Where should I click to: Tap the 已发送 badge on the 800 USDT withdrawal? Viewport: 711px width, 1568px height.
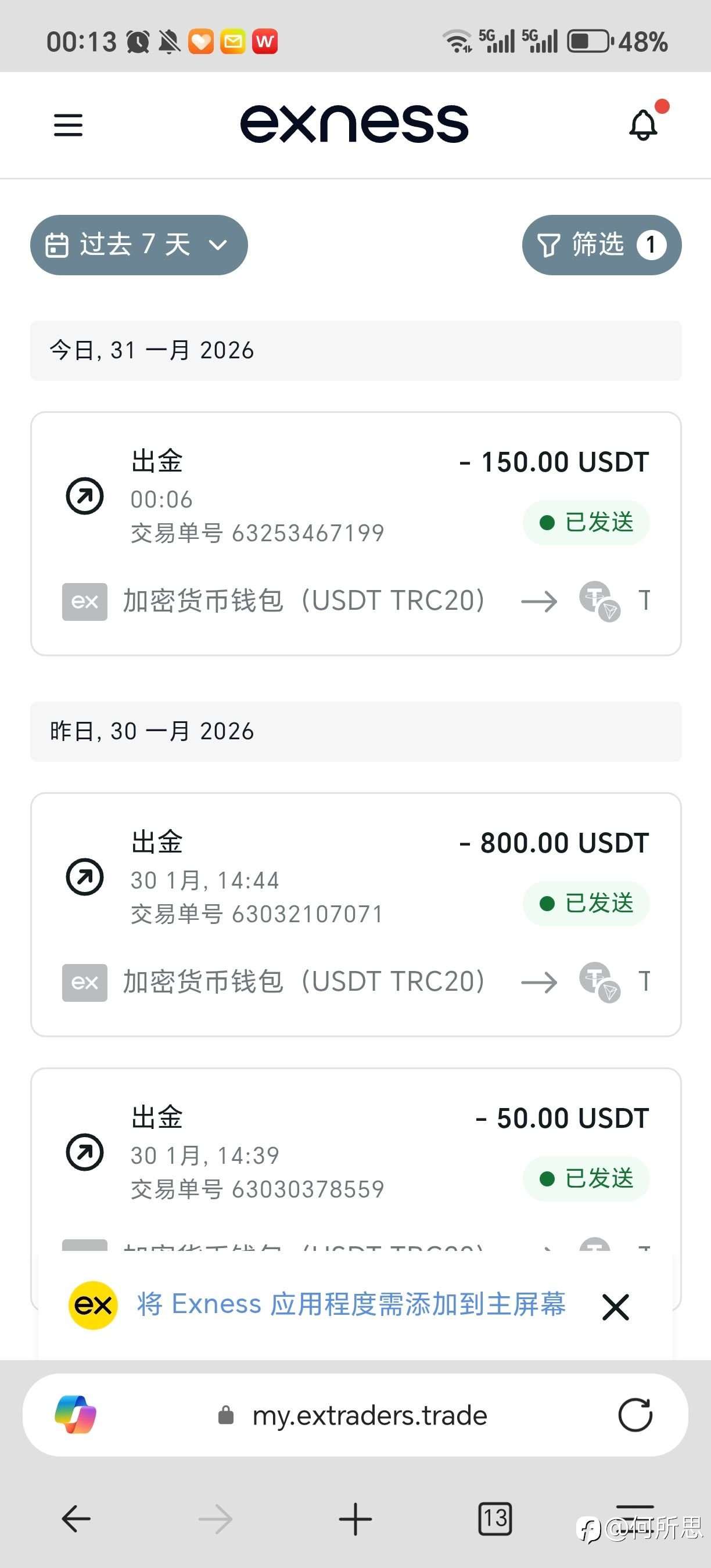click(x=586, y=904)
